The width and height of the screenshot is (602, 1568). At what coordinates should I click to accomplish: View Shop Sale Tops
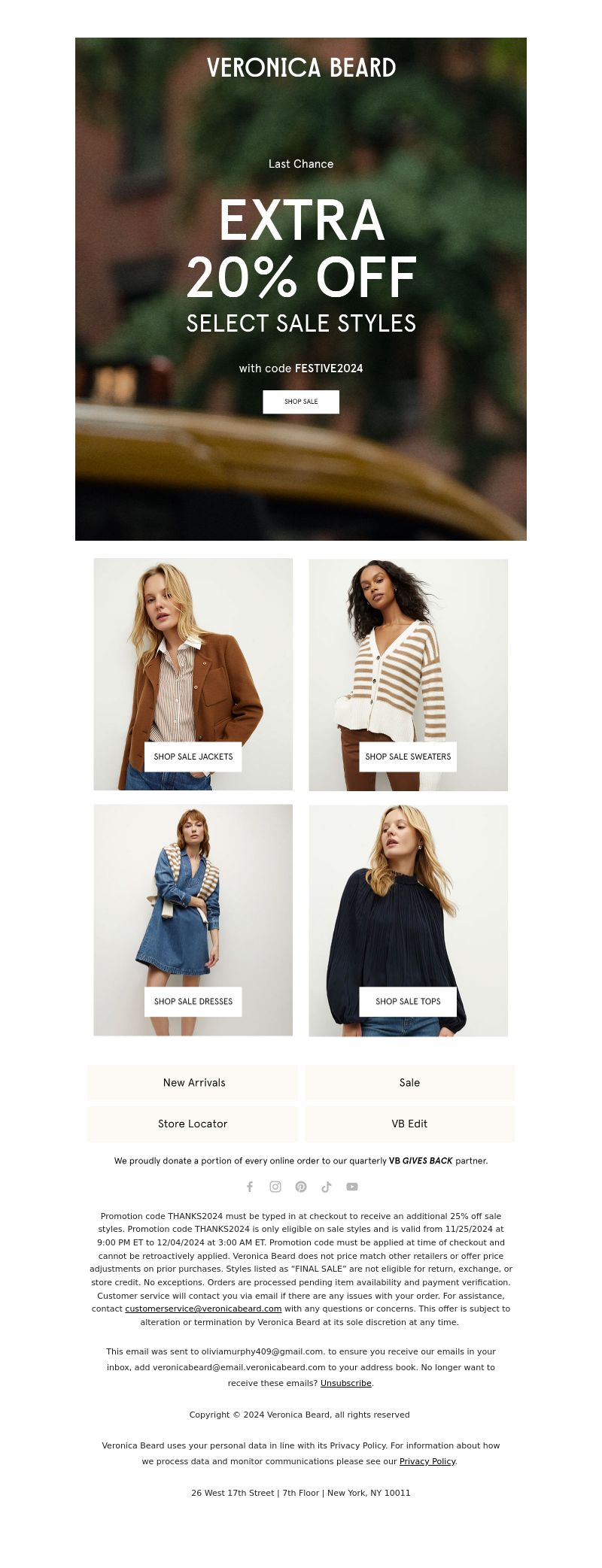coord(408,1002)
